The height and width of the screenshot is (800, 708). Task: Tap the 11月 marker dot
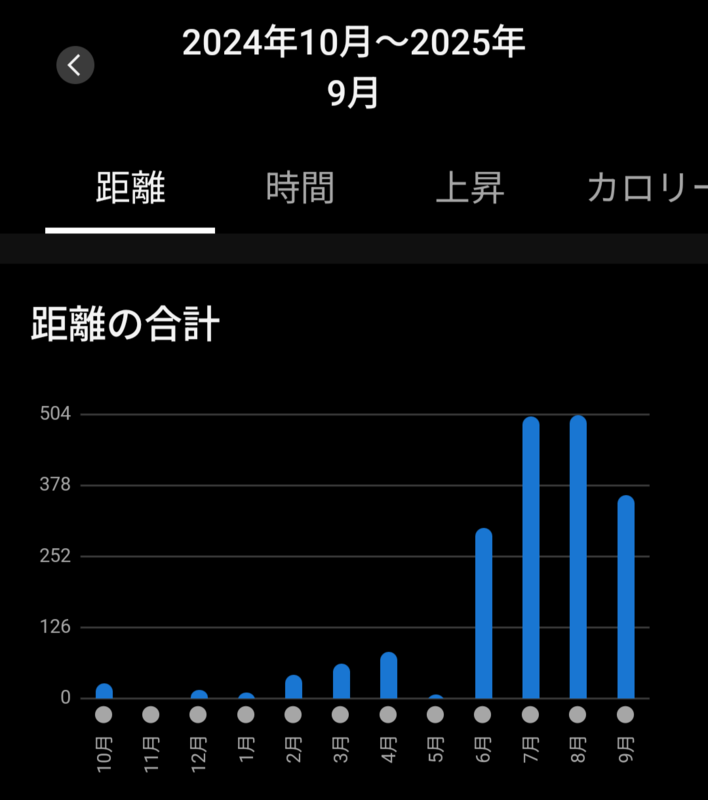(x=151, y=714)
